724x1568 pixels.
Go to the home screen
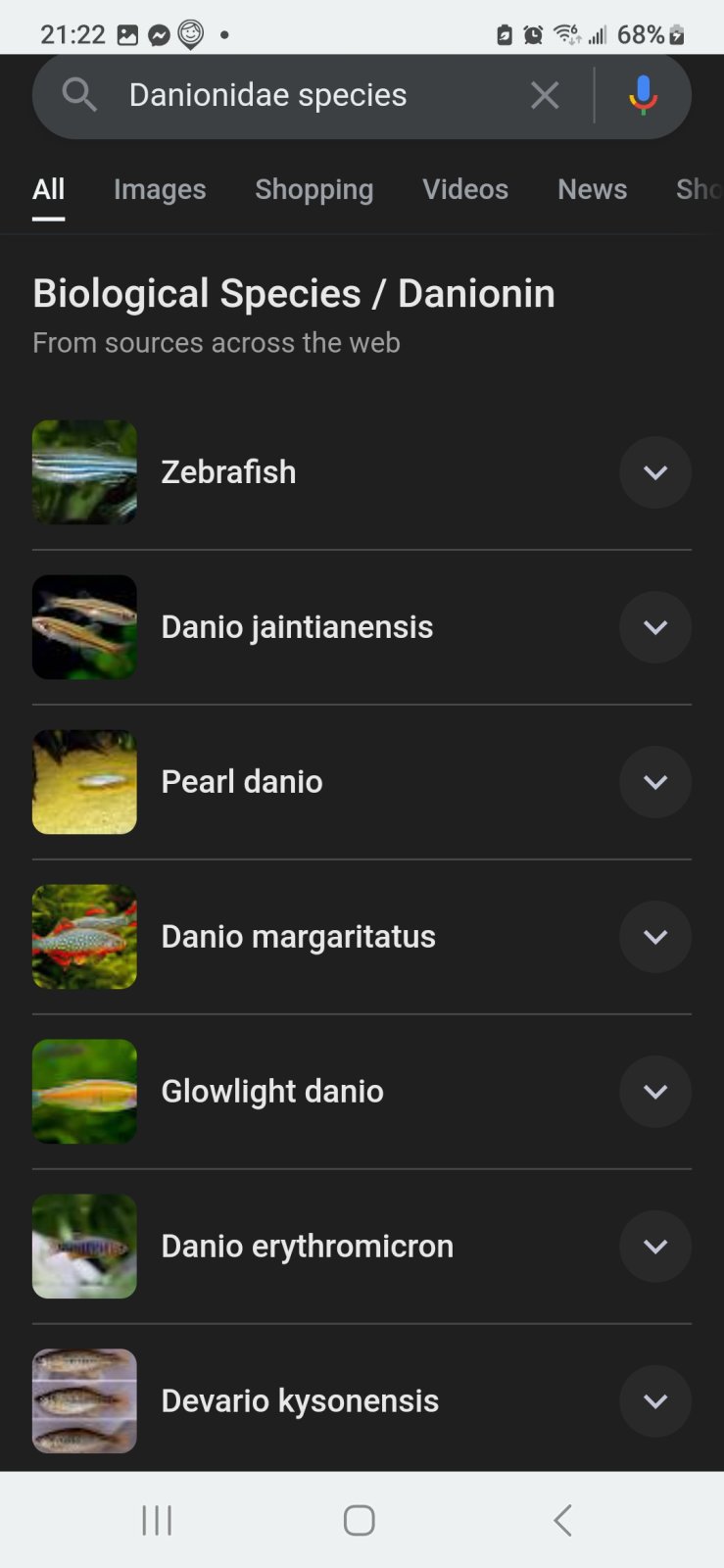point(360,1520)
